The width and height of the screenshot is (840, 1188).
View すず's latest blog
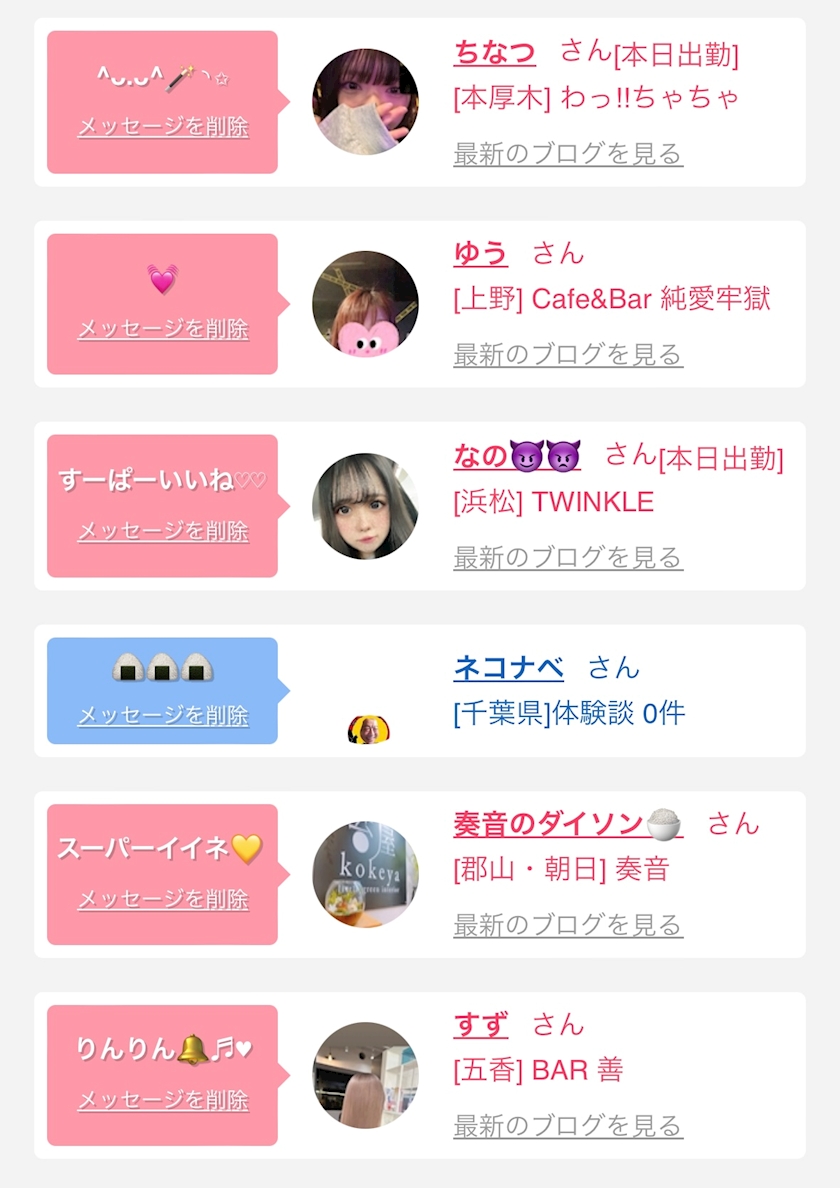[568, 1126]
